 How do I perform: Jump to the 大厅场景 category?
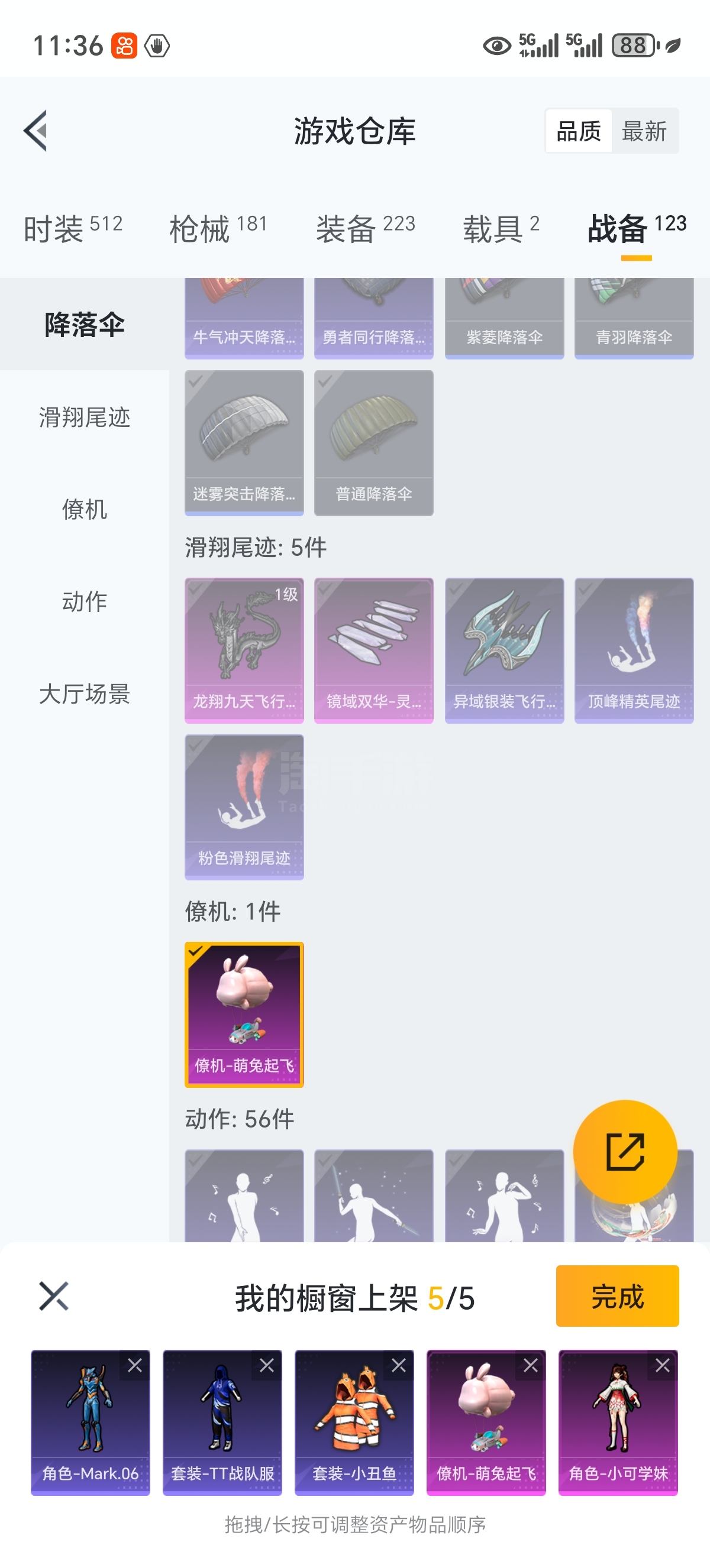click(85, 694)
